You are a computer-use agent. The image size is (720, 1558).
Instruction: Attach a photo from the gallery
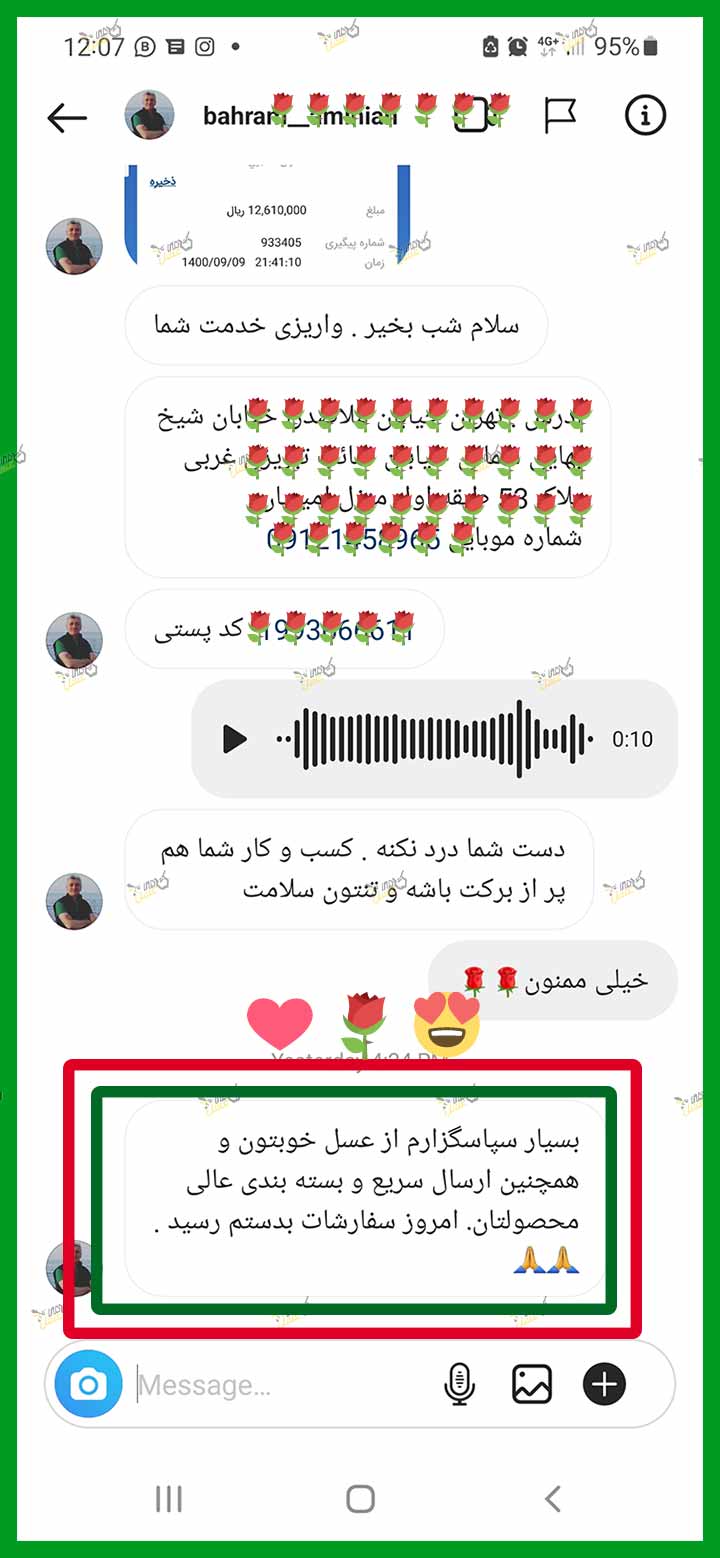(532, 1384)
